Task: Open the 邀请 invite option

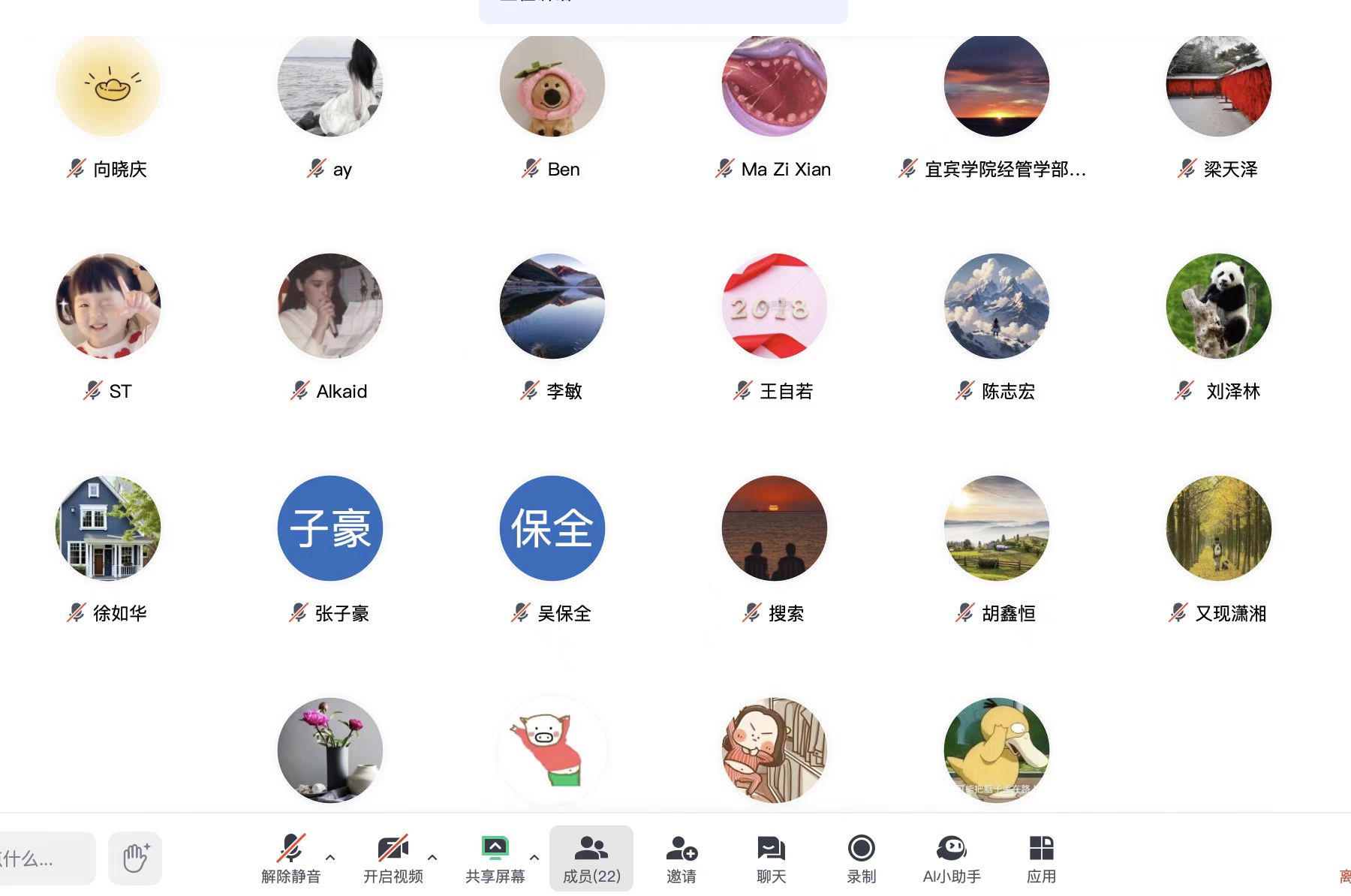Action: [682, 858]
